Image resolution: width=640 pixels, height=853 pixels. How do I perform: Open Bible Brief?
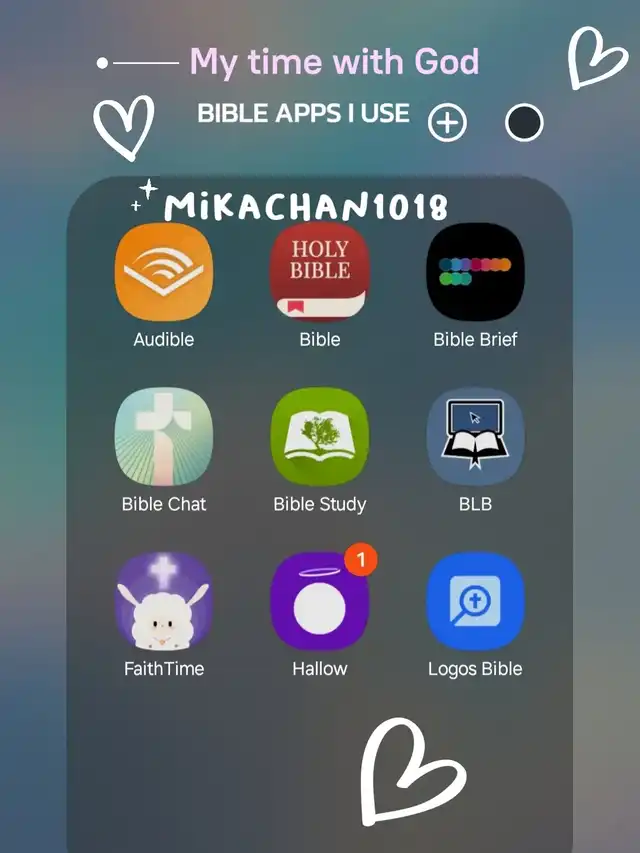point(476,272)
